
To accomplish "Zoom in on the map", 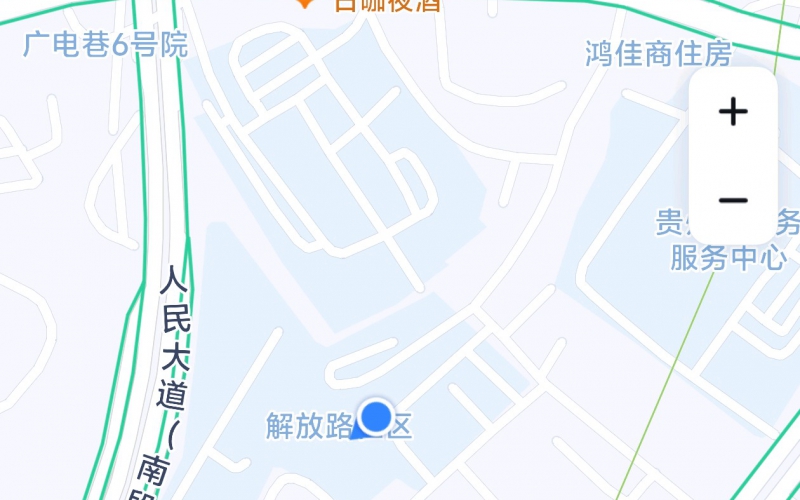I will pyautogui.click(x=733, y=111).
